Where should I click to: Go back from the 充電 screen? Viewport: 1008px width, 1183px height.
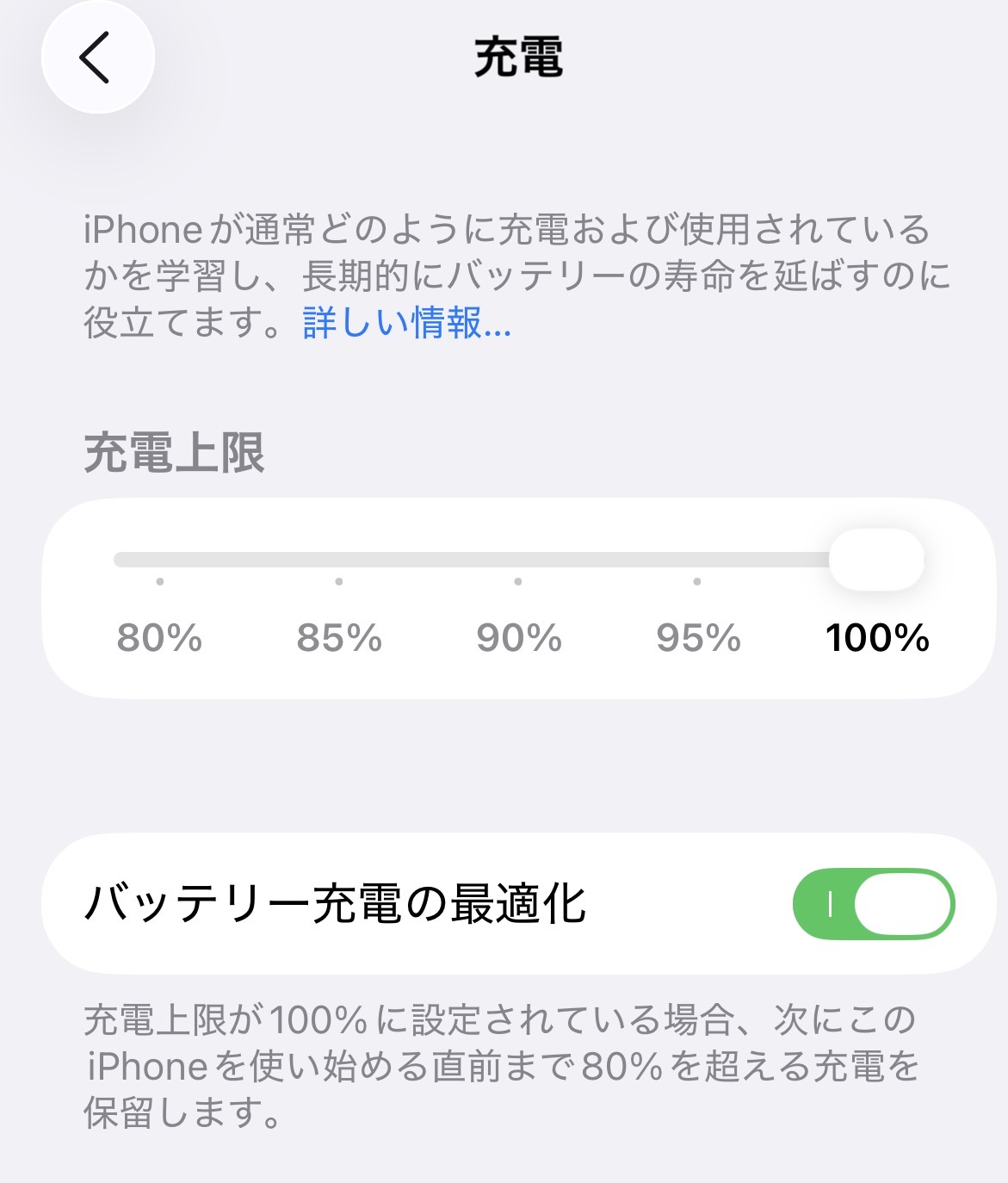click(x=97, y=58)
